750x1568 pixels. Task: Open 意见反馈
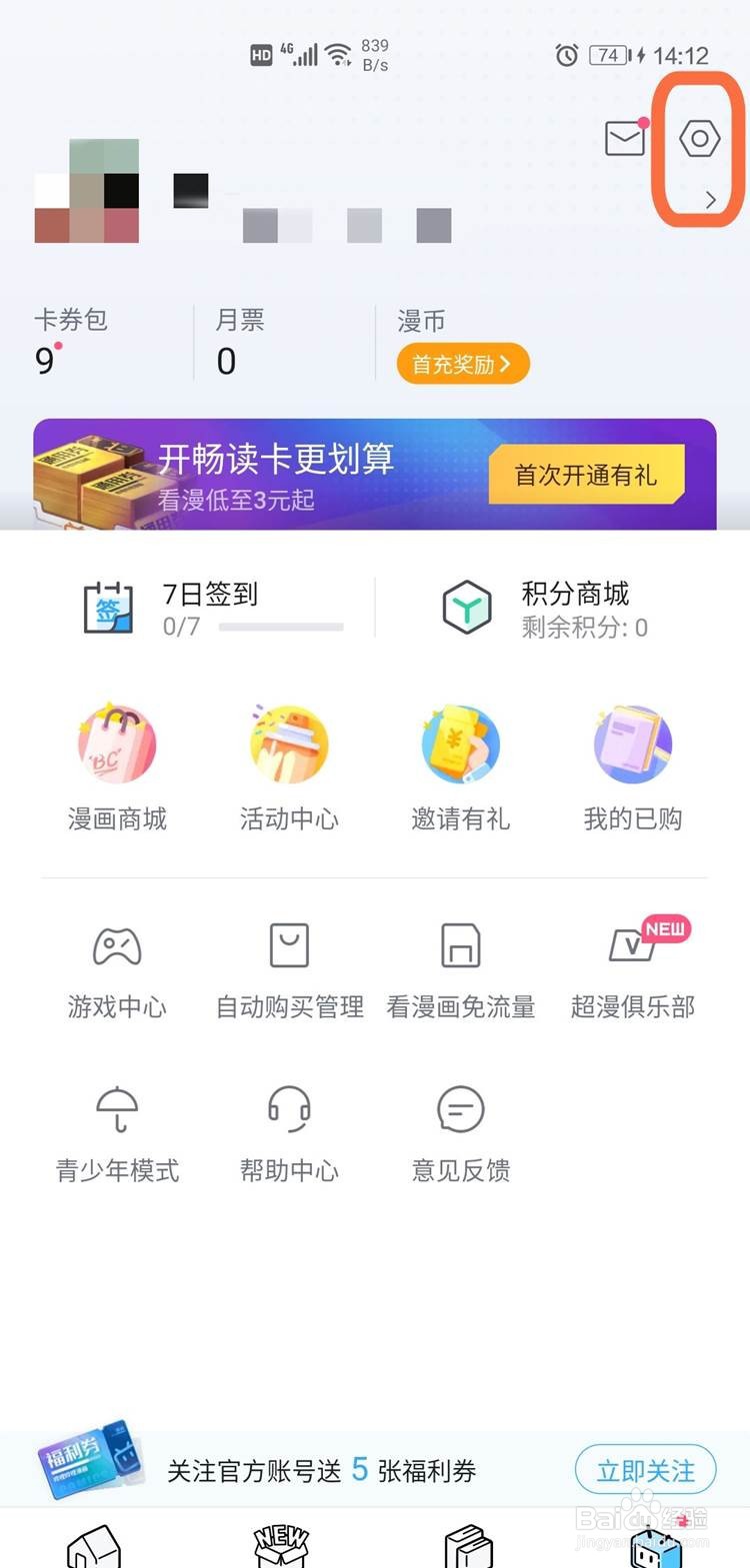(461, 1134)
